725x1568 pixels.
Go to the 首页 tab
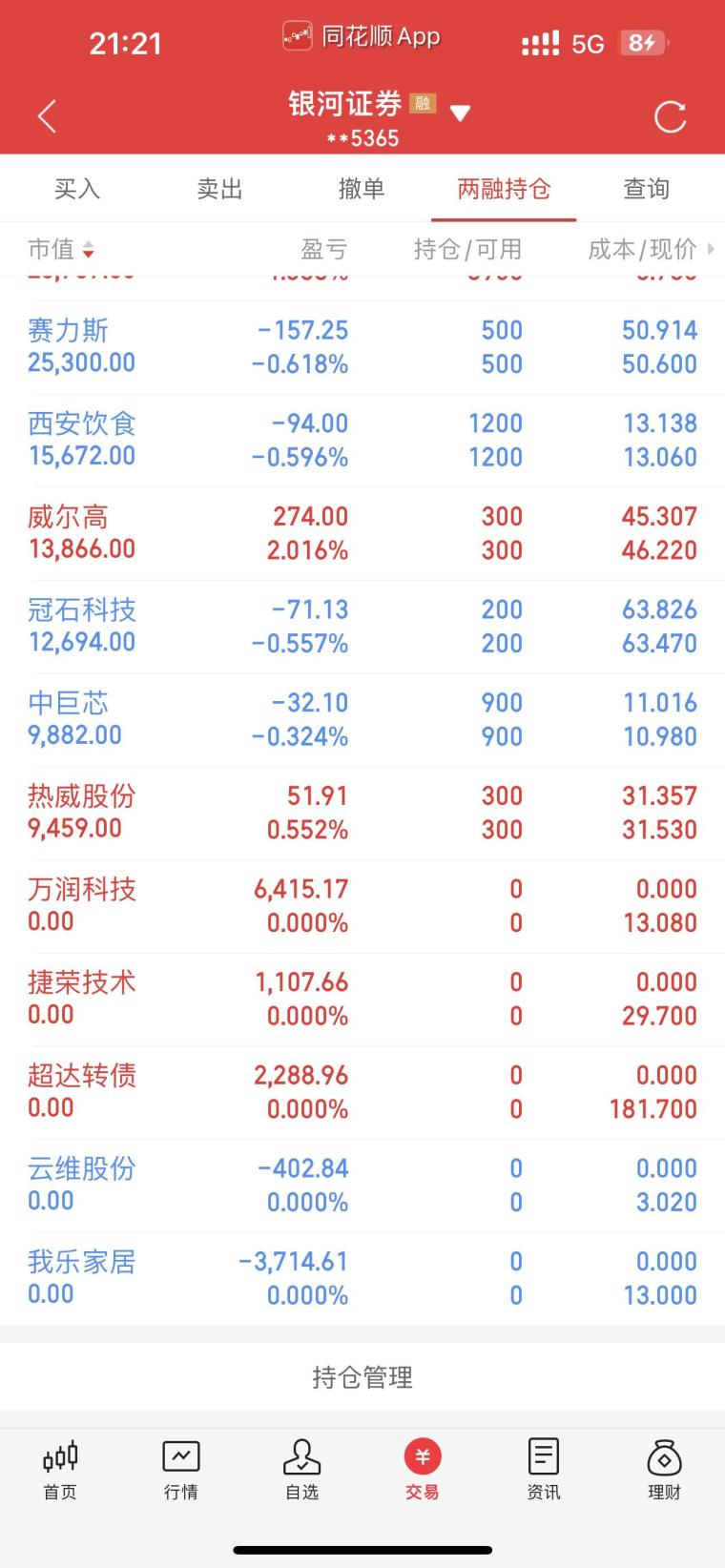pyautogui.click(x=60, y=1470)
